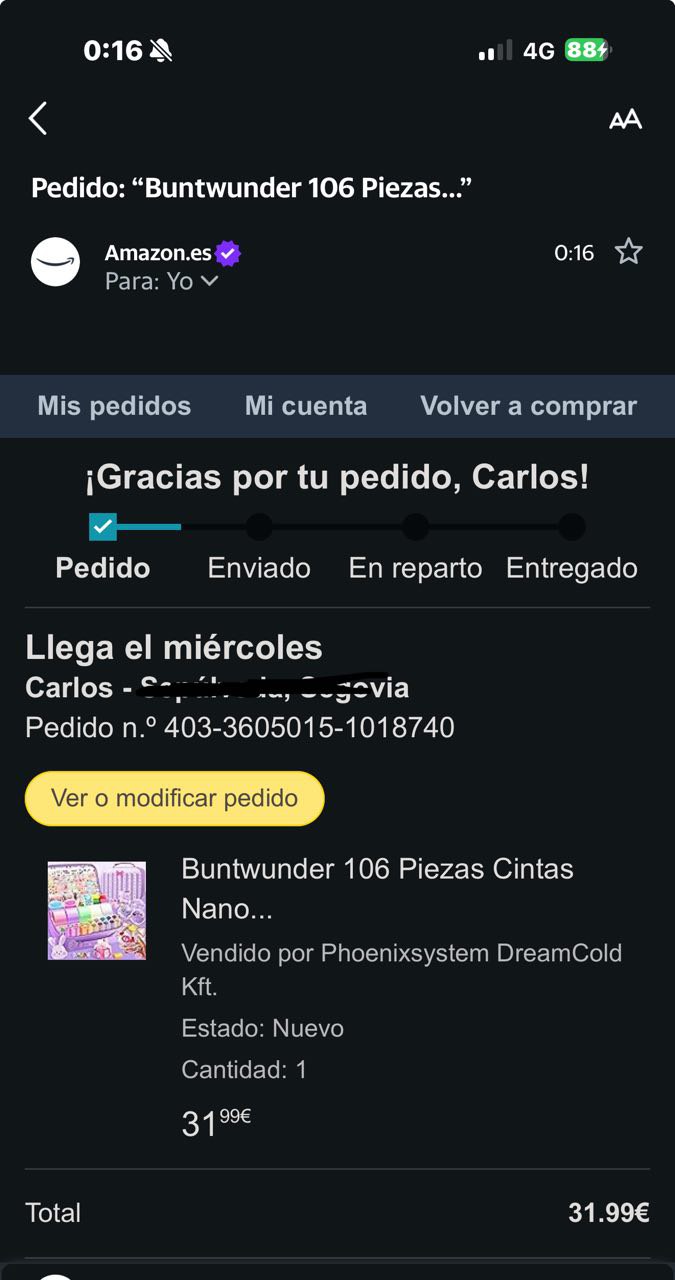Tap the Ver o modificar pedido button
This screenshot has width=675, height=1280.
pyautogui.click(x=175, y=798)
